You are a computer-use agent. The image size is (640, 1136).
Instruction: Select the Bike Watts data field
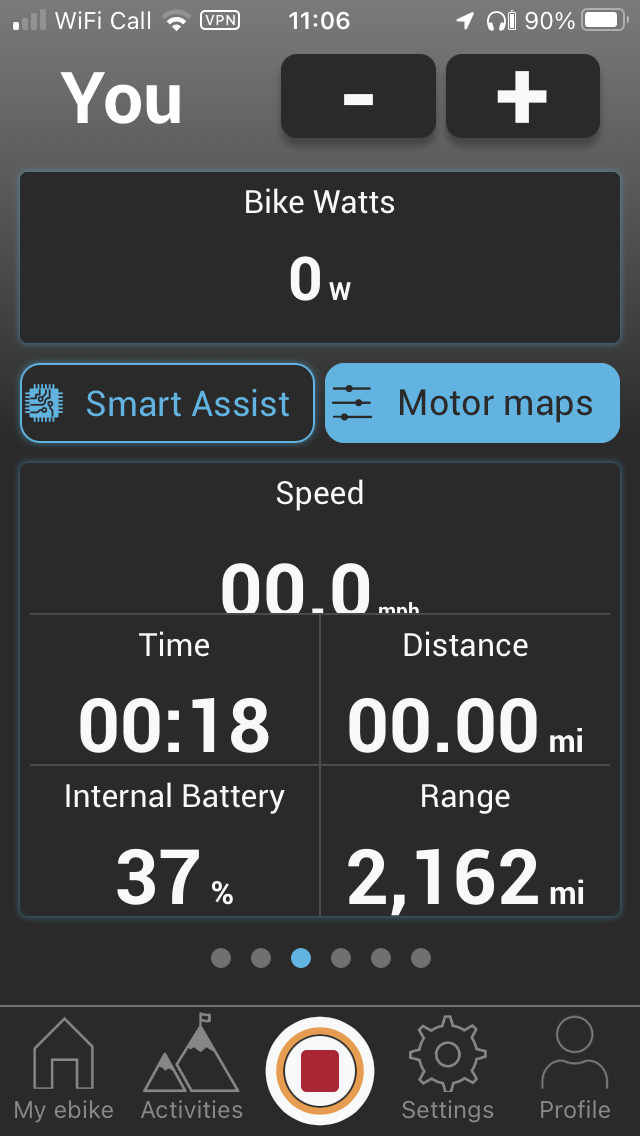[320, 257]
